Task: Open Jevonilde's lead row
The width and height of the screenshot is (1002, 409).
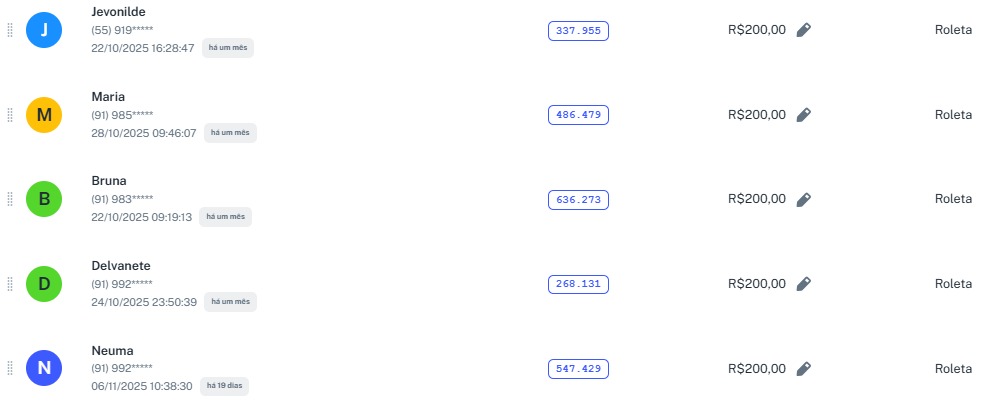Action: pos(118,12)
